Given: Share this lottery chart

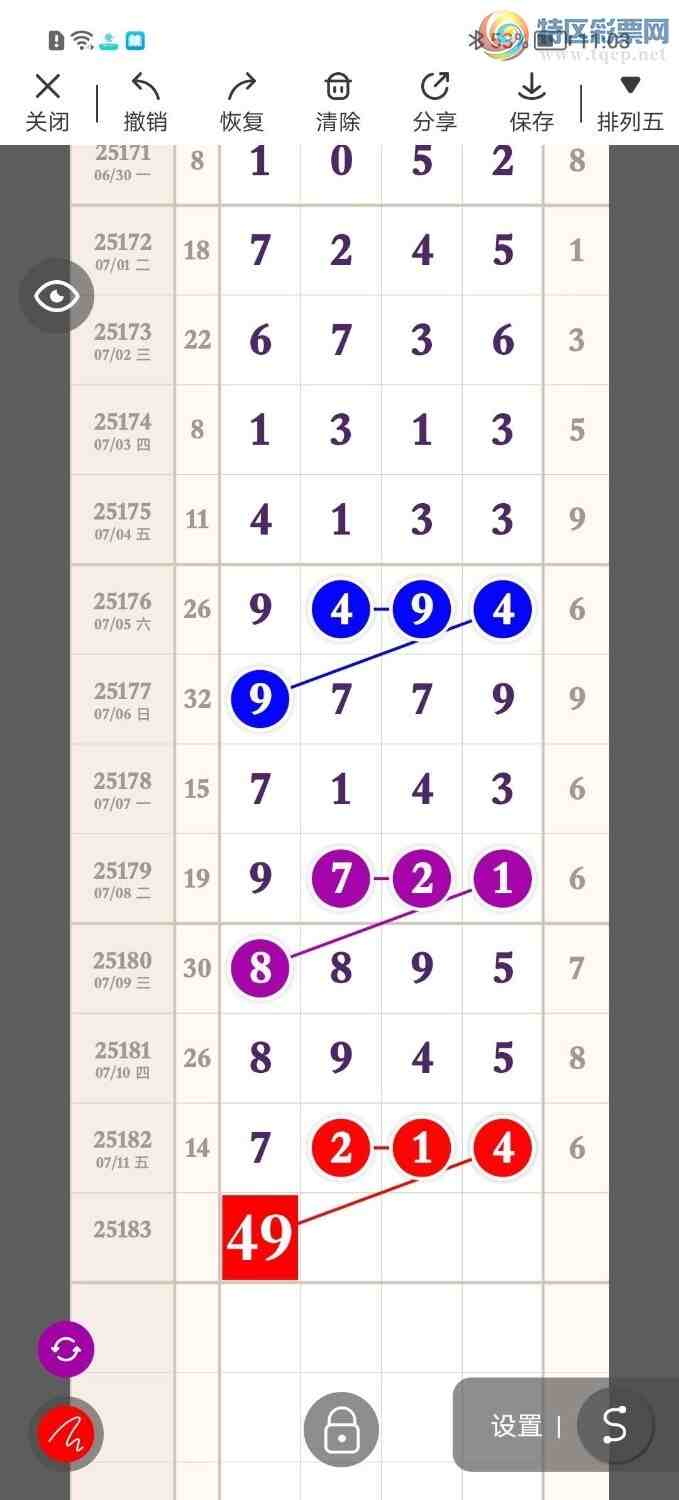Looking at the screenshot, I should [x=435, y=102].
